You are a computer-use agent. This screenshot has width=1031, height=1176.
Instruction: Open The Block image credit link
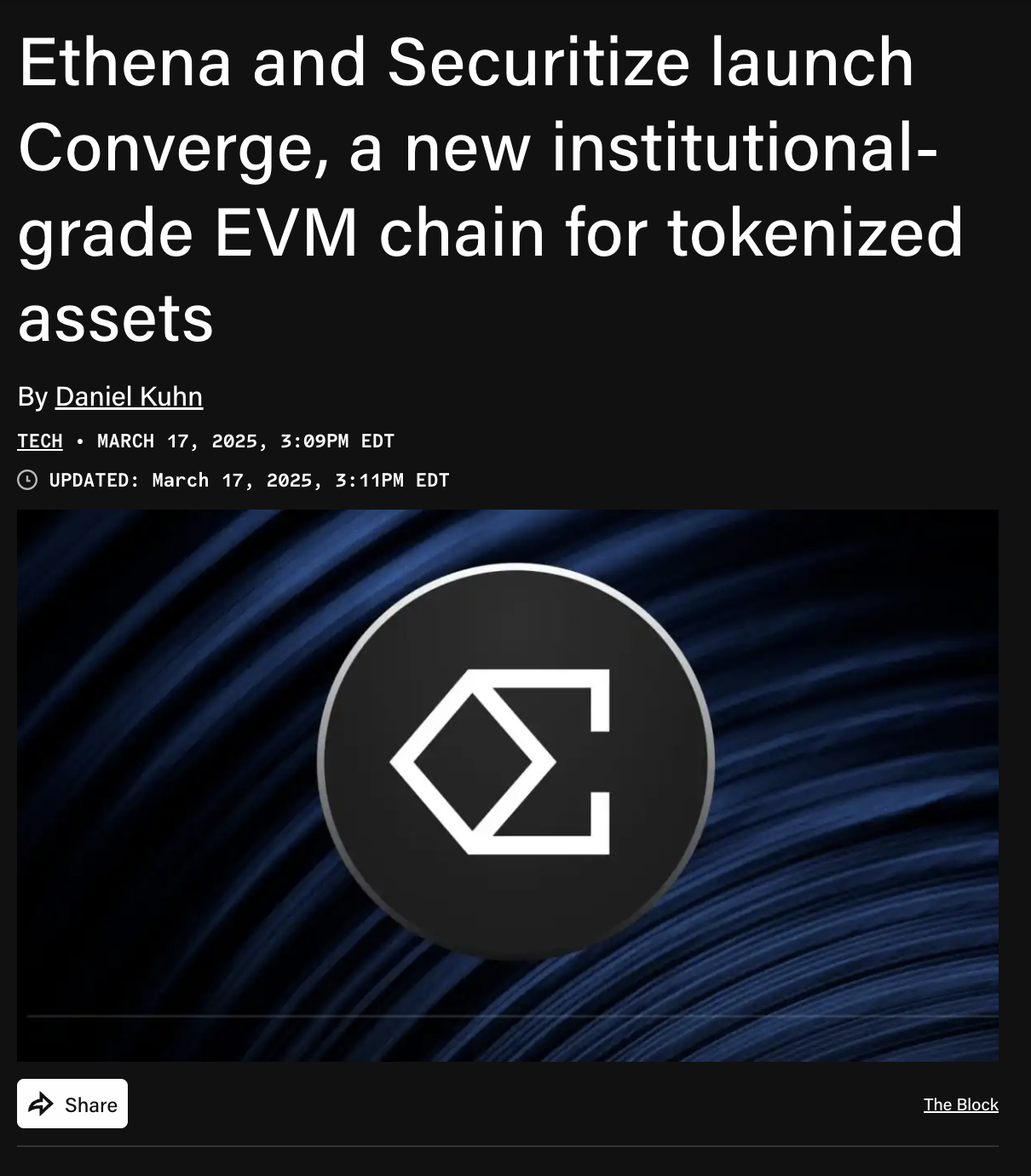(960, 1104)
